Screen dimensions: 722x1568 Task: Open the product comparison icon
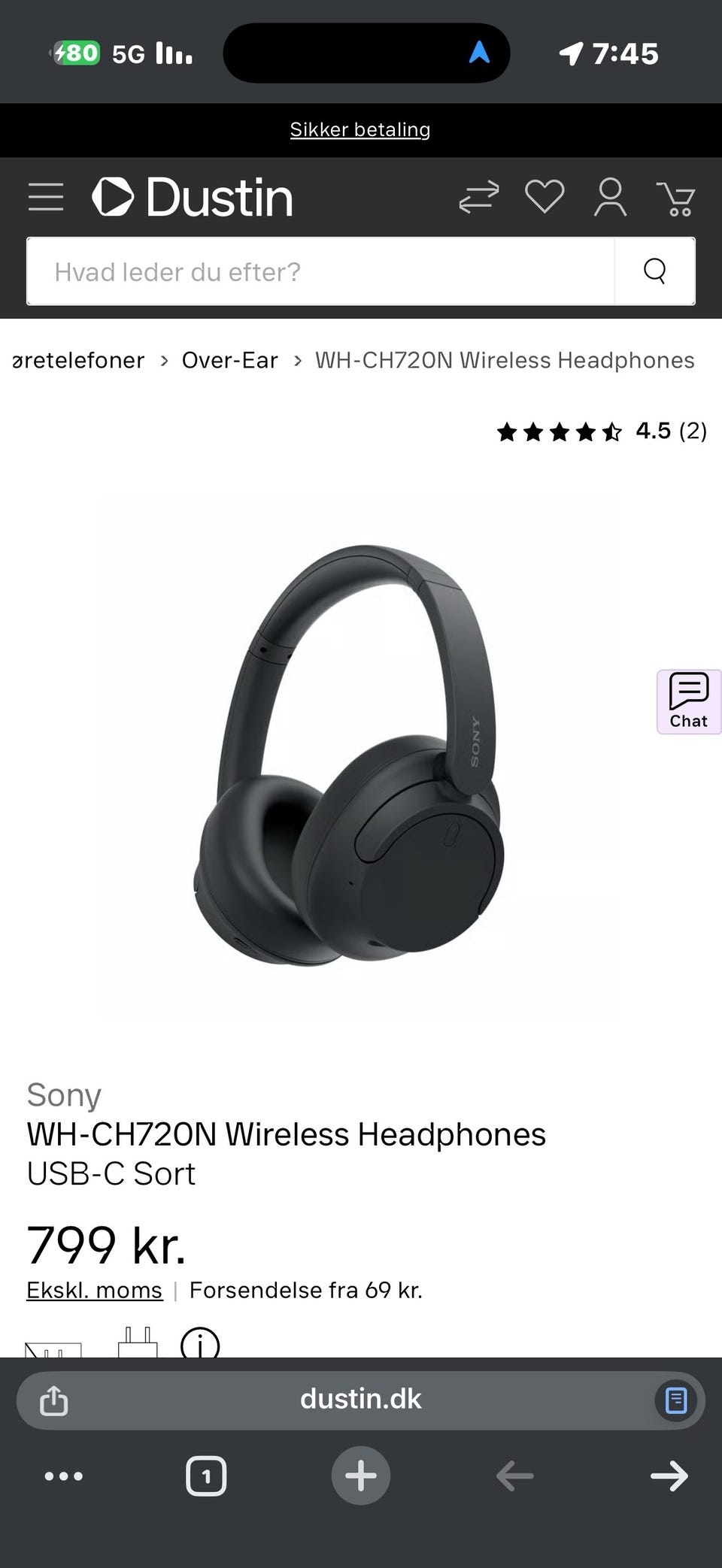[x=478, y=198]
